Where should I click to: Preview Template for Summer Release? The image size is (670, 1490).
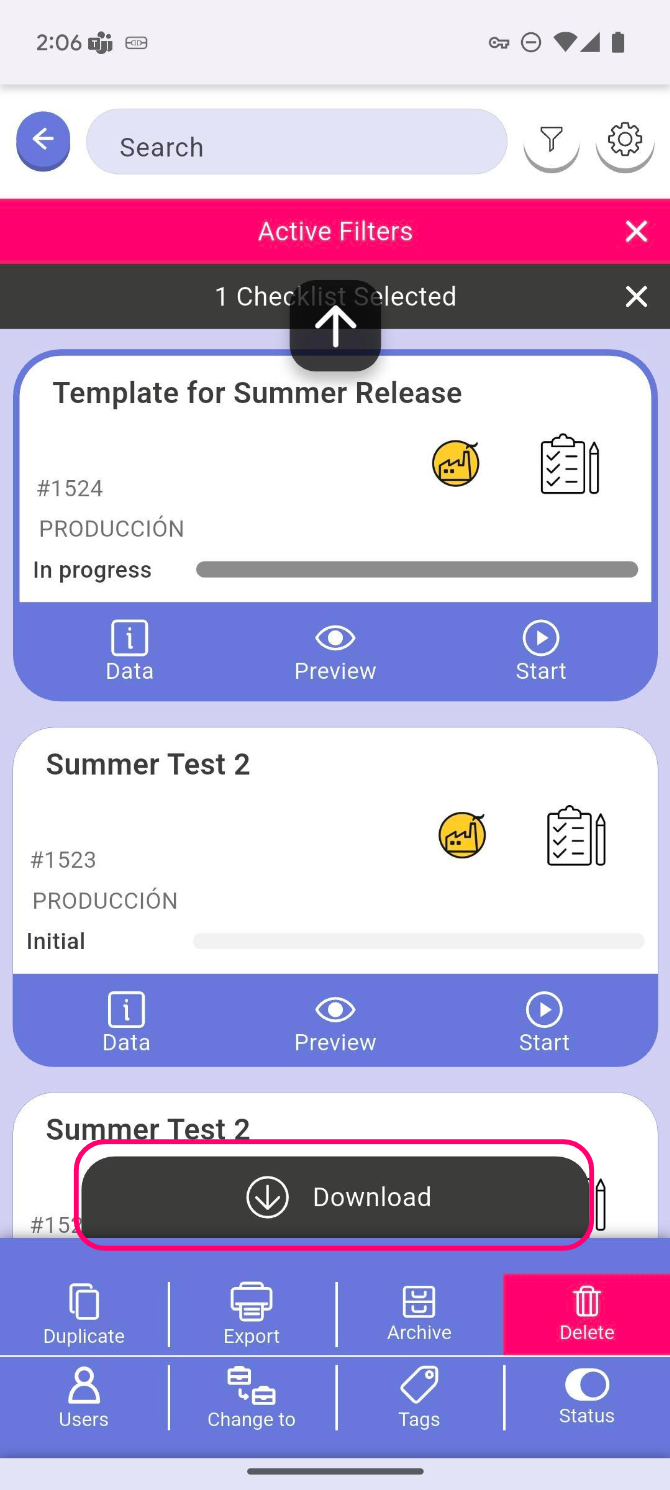(x=335, y=652)
